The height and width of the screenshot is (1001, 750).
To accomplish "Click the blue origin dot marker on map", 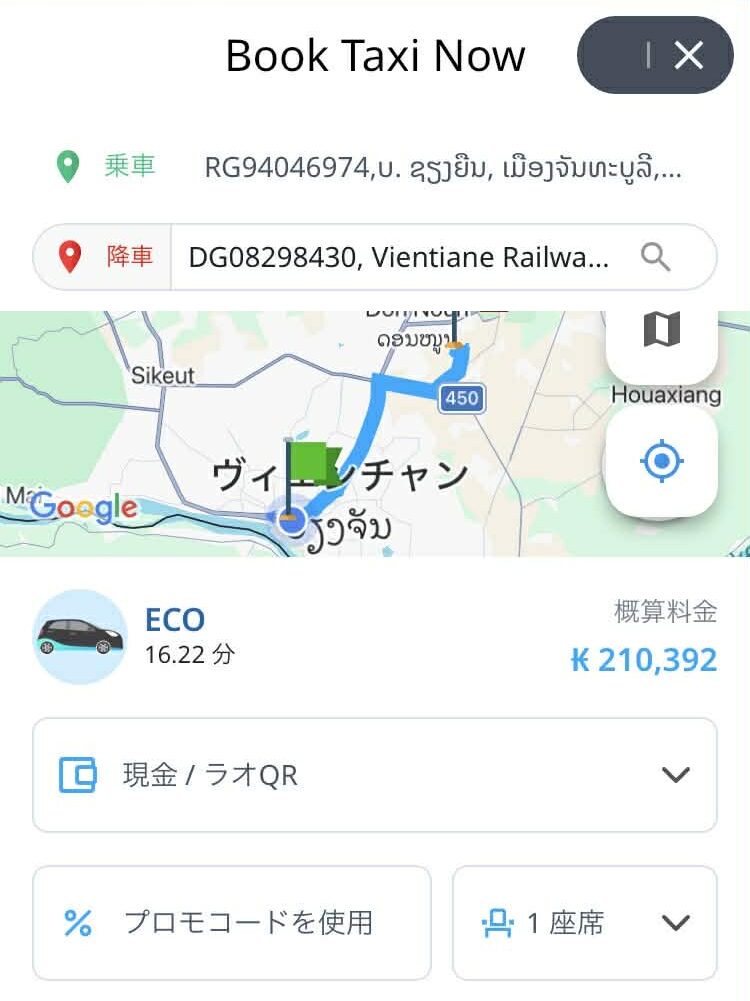I will point(290,521).
